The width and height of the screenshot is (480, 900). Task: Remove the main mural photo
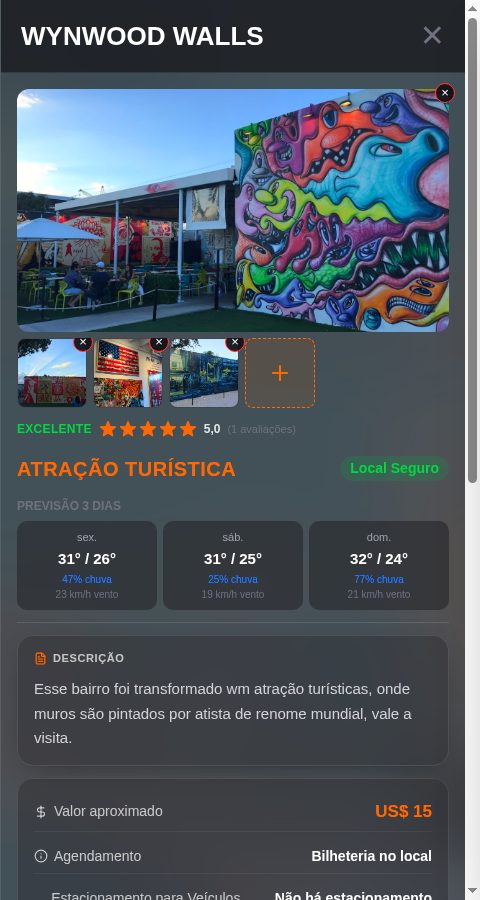[444, 93]
